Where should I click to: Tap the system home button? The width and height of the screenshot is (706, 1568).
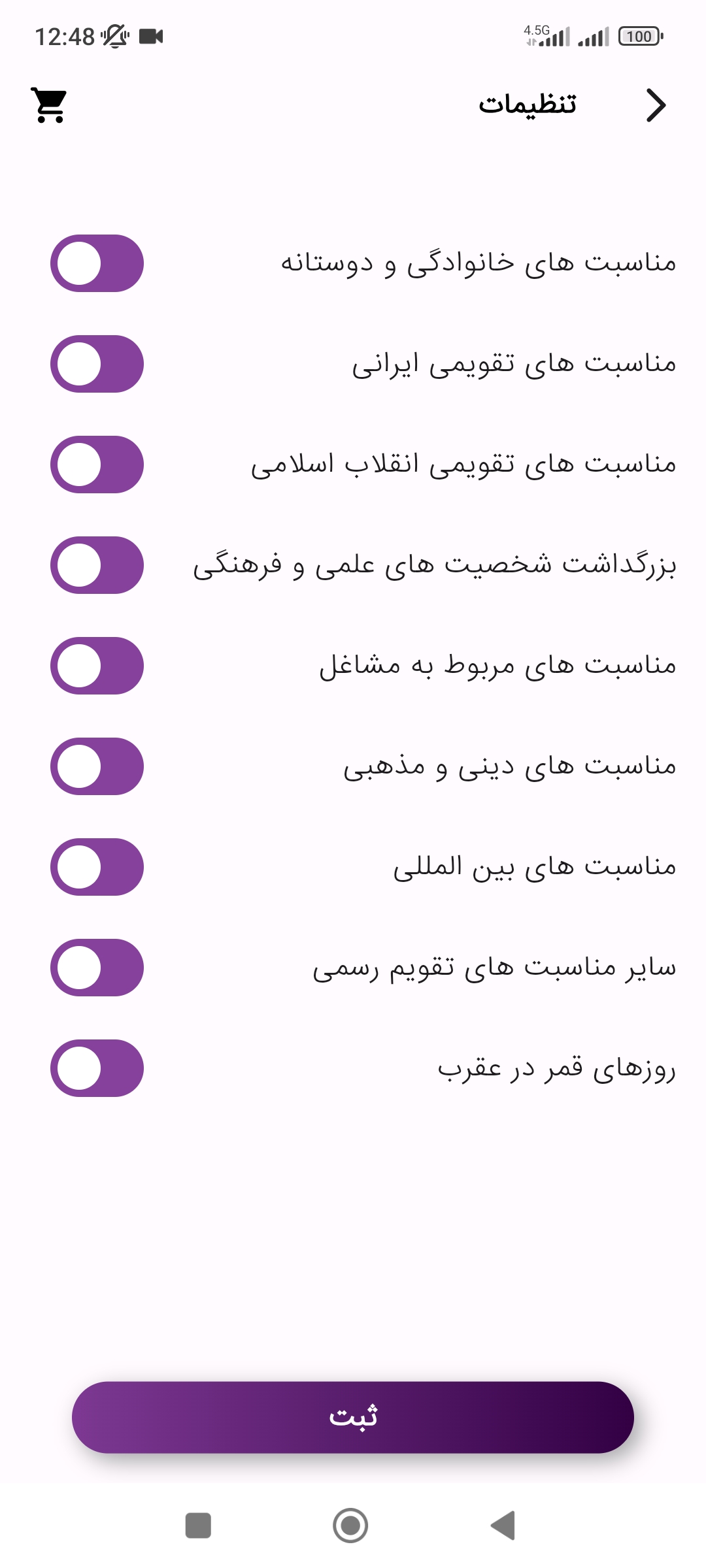(350, 1526)
